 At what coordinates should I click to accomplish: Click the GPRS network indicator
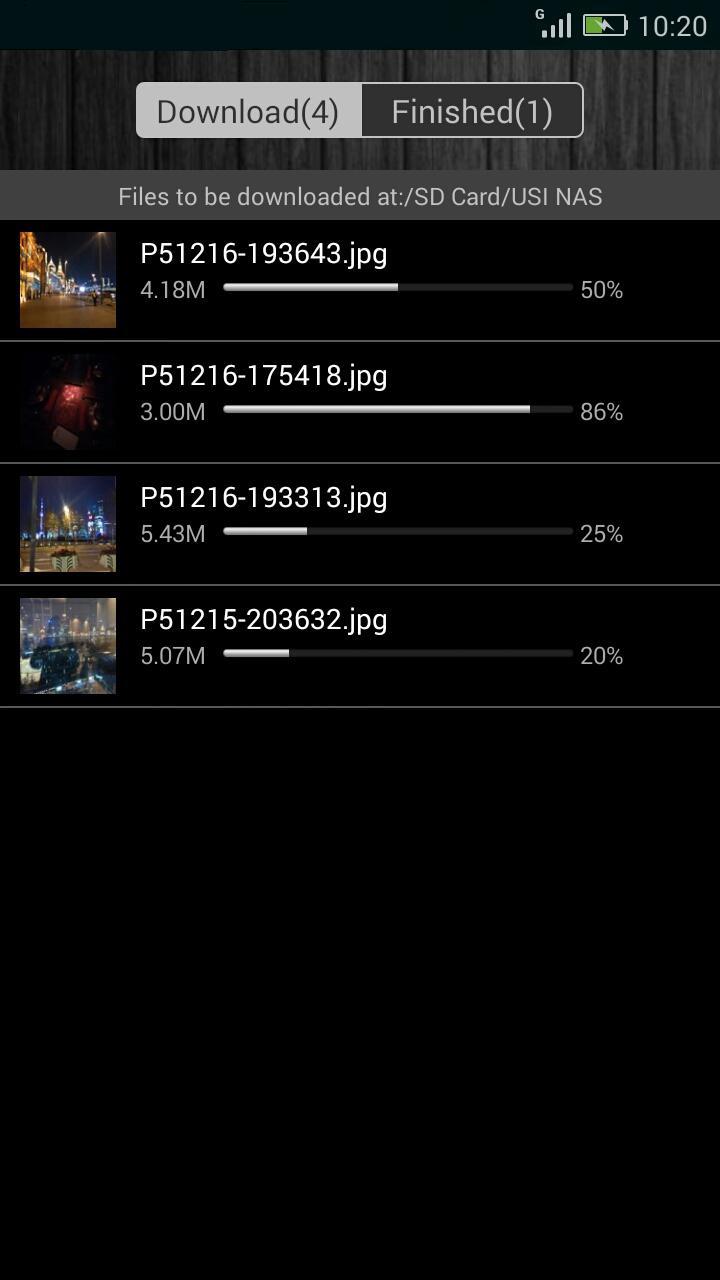pyautogui.click(x=541, y=11)
